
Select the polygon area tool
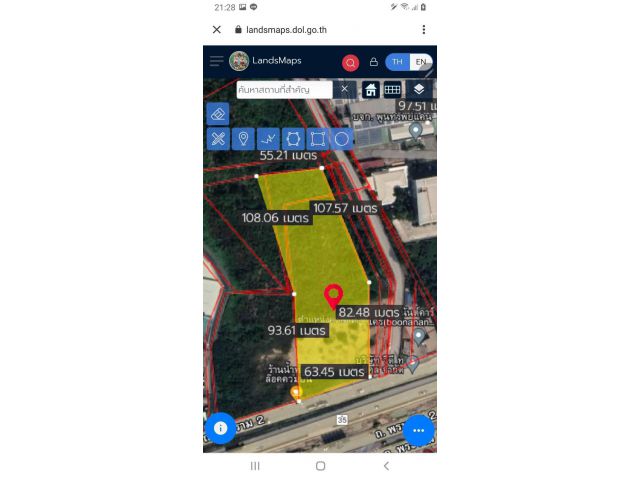coord(293,138)
